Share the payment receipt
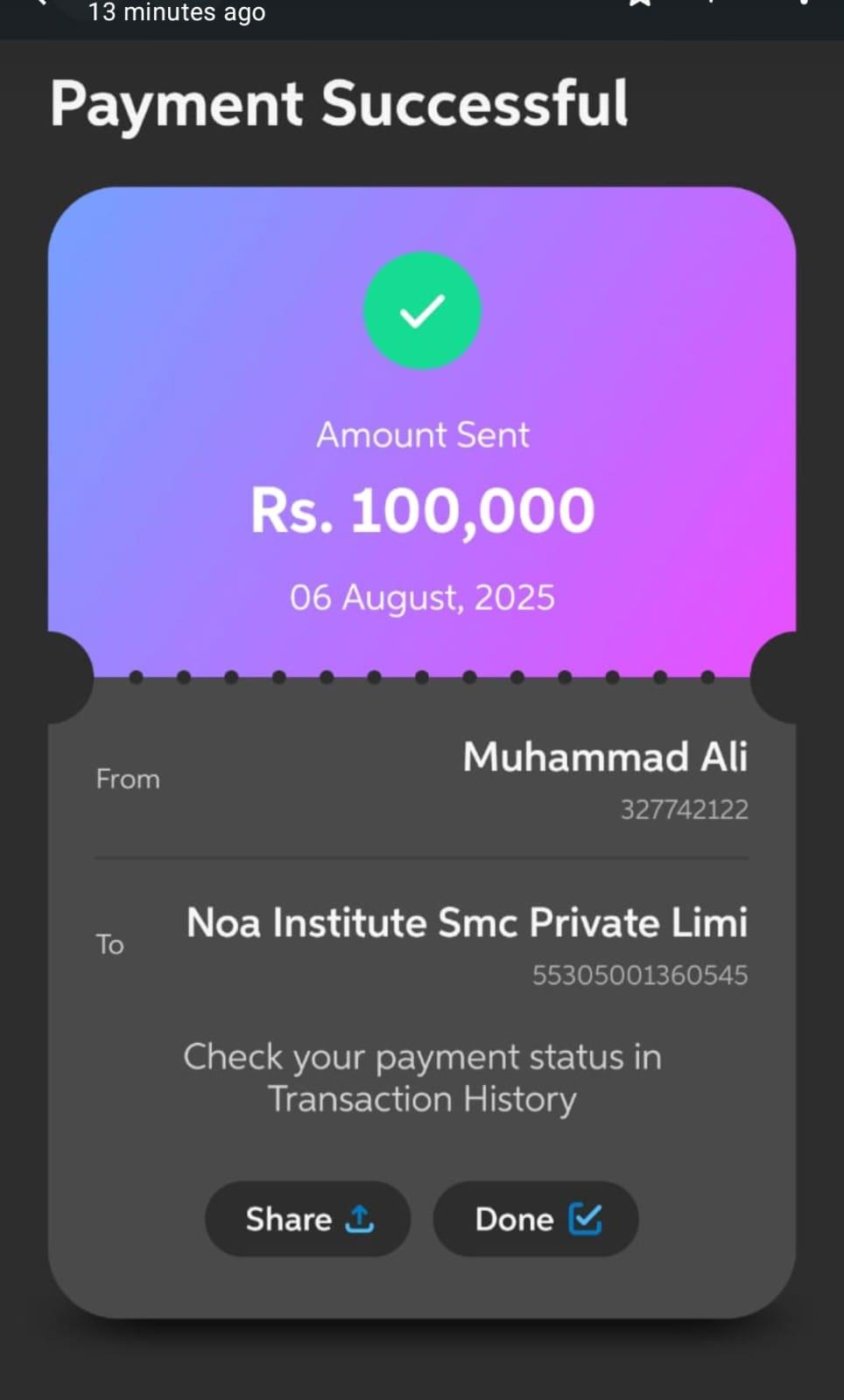The height and width of the screenshot is (1400, 844). coord(307,1219)
